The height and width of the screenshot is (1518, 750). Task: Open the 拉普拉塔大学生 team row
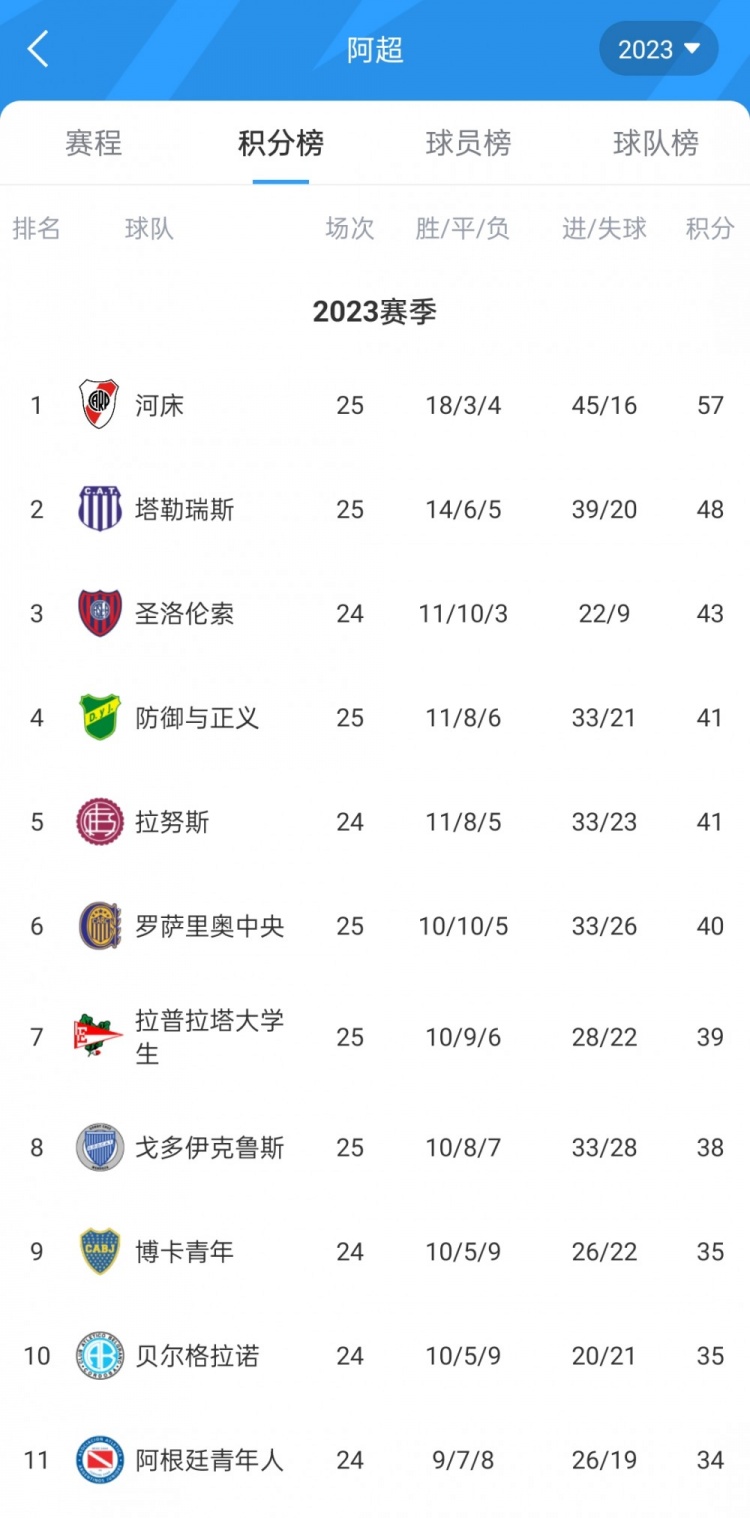[x=375, y=1037]
